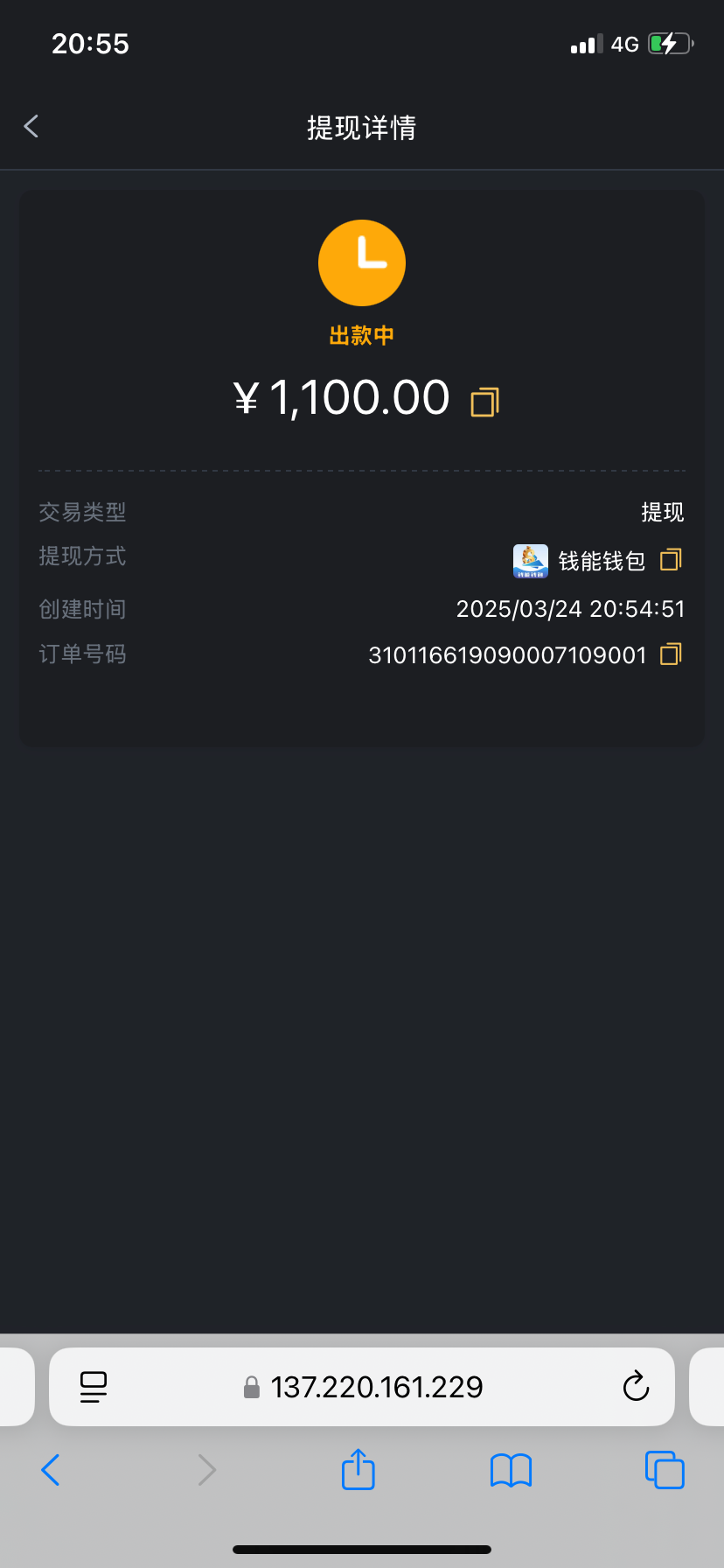
Task: Tap the address bar showing 137.220.161.229
Action: point(376,1387)
